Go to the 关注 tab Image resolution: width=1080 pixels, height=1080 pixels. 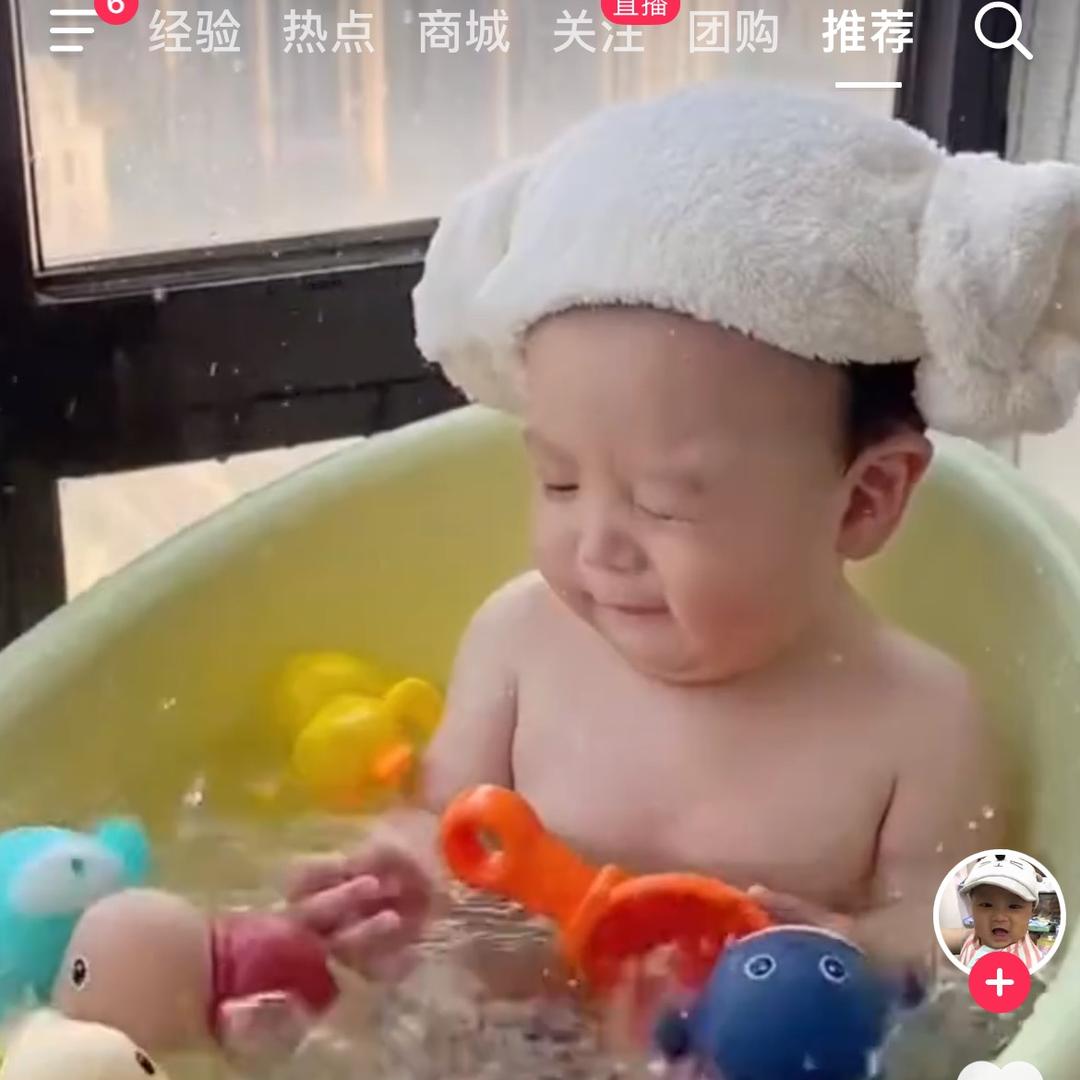598,33
